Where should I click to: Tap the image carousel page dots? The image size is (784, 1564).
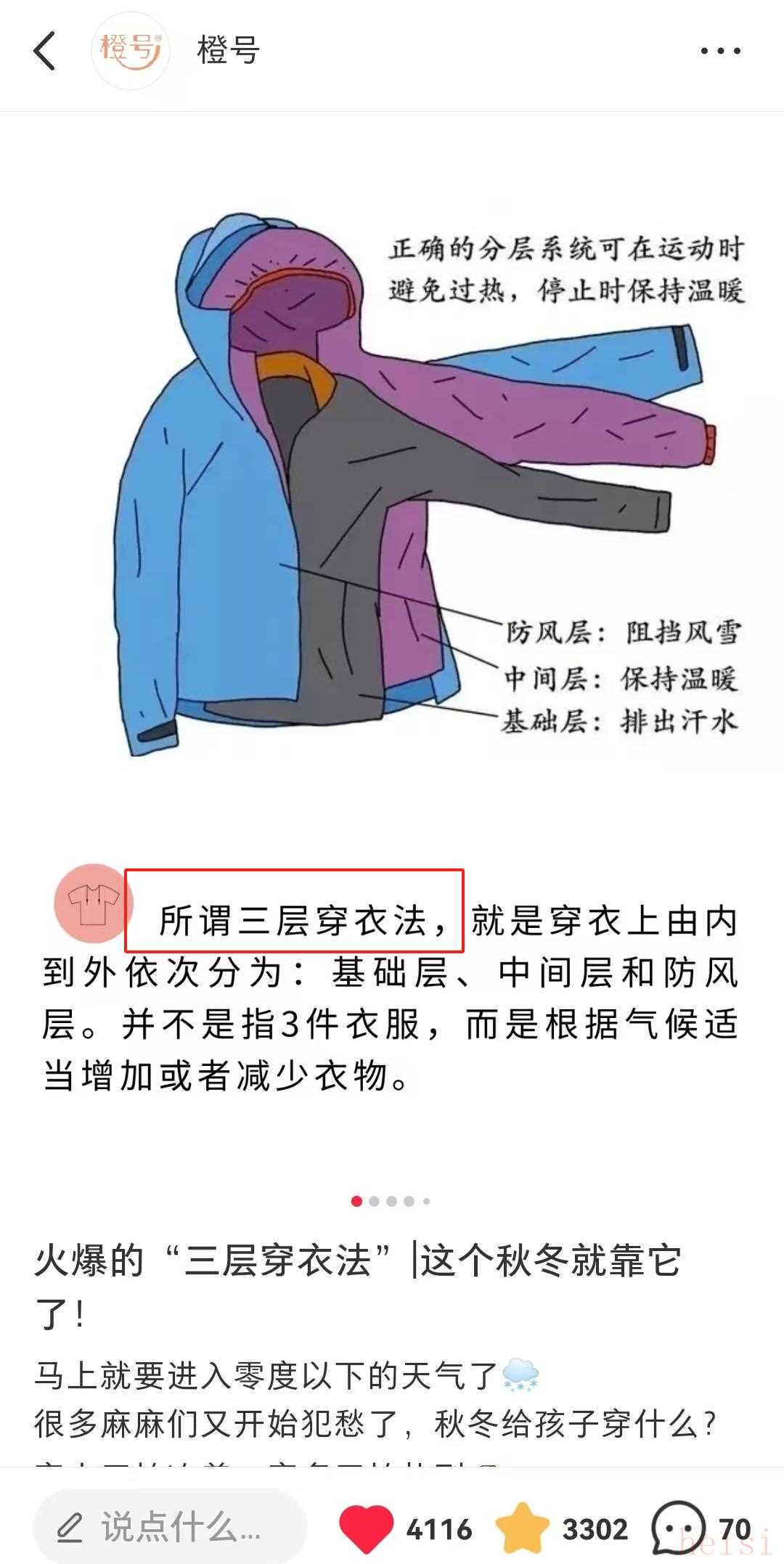[391, 1201]
